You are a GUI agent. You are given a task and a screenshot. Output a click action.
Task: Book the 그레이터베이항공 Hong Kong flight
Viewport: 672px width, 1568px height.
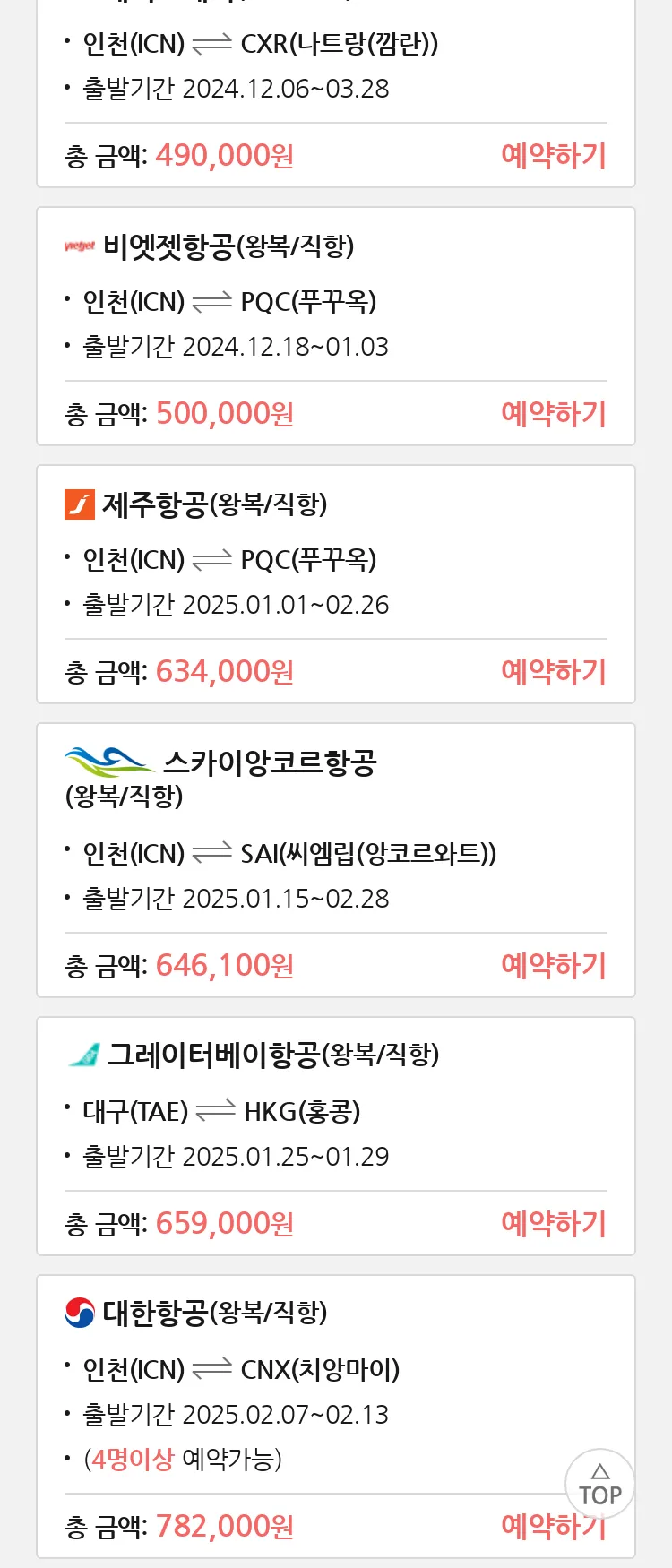tap(553, 1224)
